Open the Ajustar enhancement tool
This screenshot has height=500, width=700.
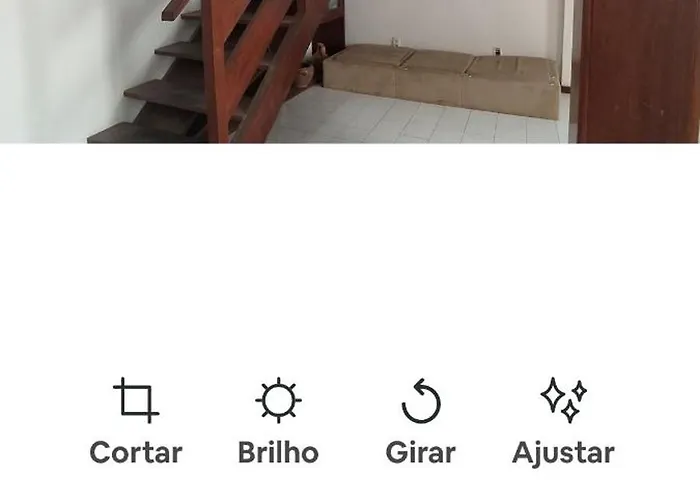[x=563, y=420]
